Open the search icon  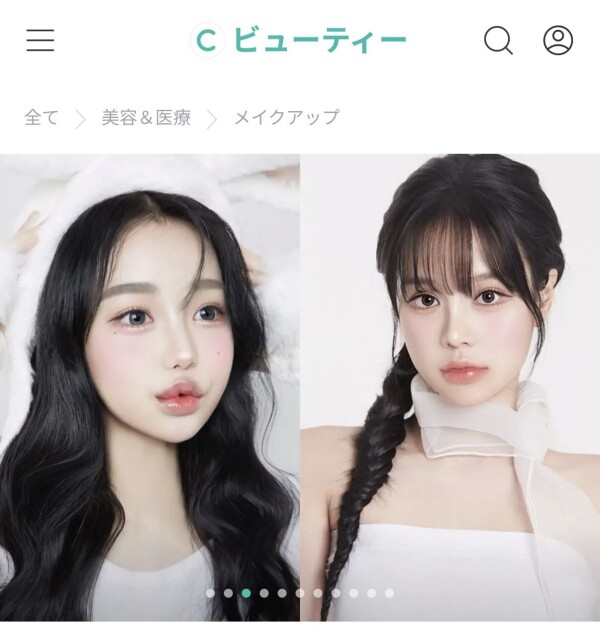click(498, 40)
